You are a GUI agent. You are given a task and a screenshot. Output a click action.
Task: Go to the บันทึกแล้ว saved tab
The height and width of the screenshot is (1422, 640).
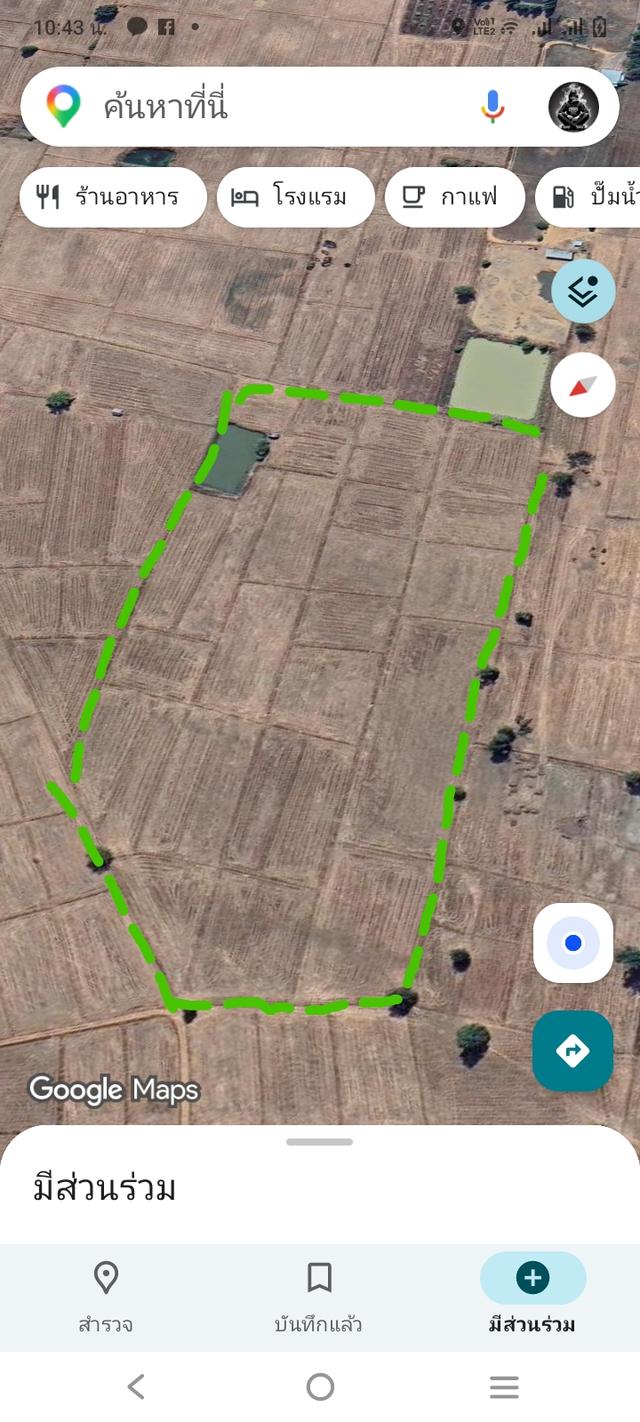[x=319, y=1297]
